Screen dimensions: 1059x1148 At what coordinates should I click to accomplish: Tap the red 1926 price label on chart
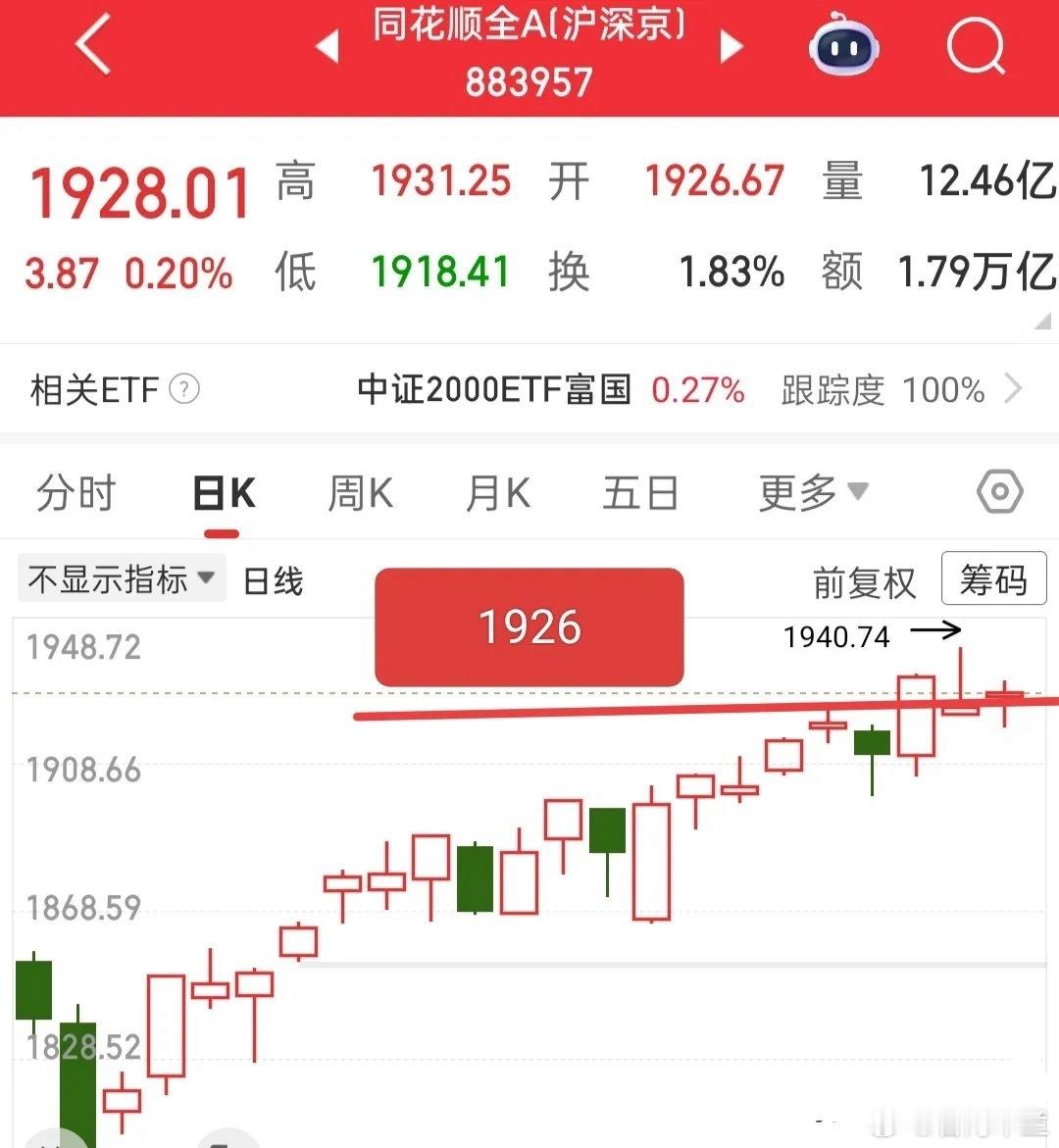tap(529, 626)
